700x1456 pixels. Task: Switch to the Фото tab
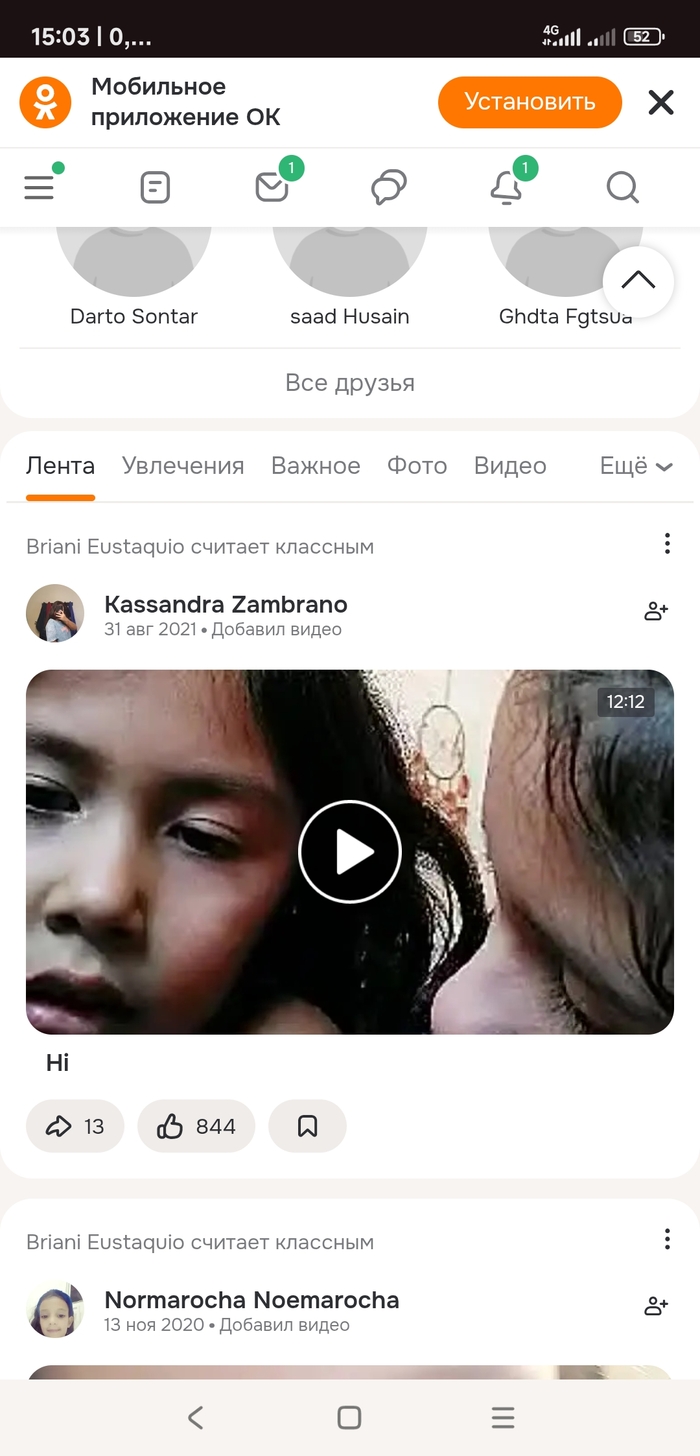(x=417, y=466)
